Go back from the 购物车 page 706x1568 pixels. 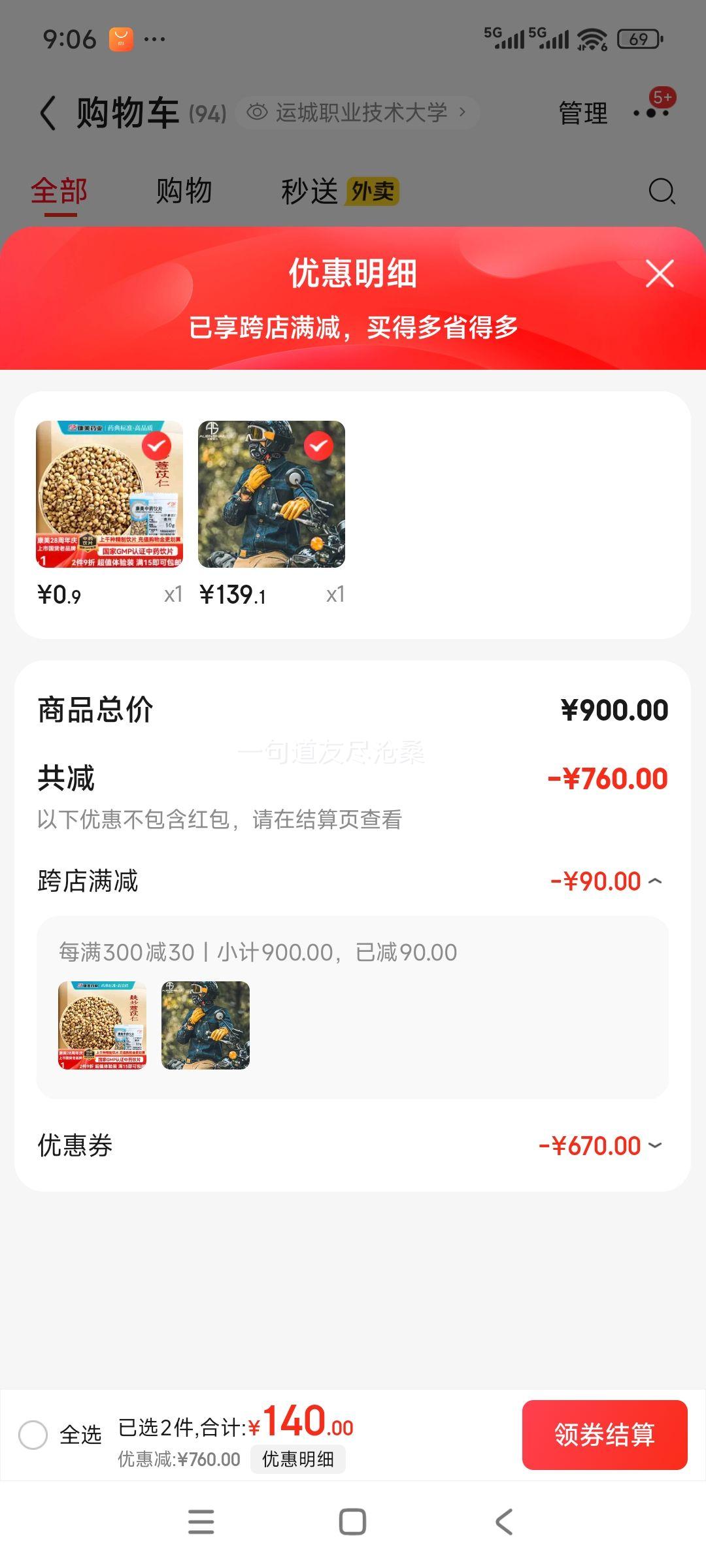tap(48, 113)
